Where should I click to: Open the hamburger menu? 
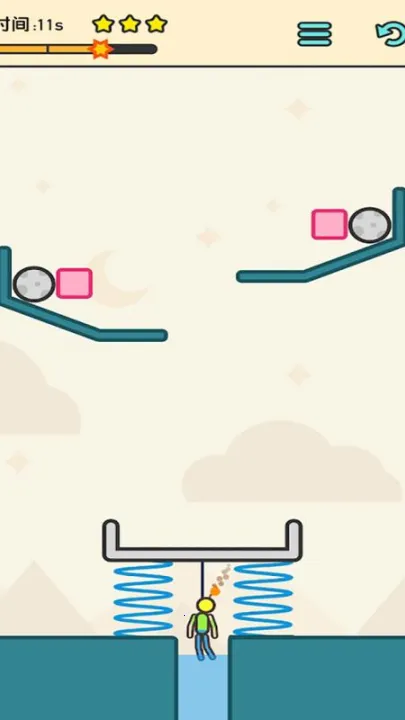pyautogui.click(x=315, y=34)
